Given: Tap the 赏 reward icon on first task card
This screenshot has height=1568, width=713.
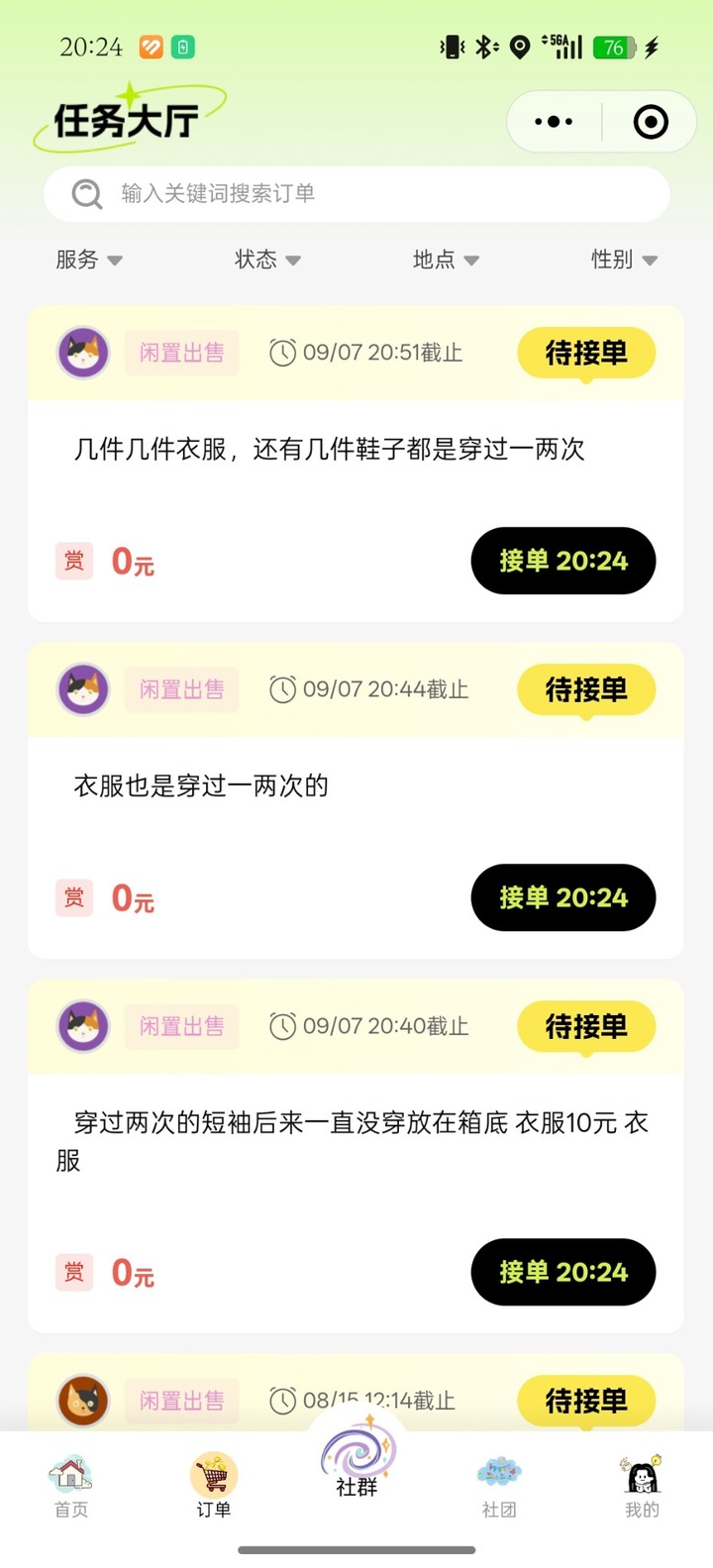Looking at the screenshot, I should click(x=74, y=562).
